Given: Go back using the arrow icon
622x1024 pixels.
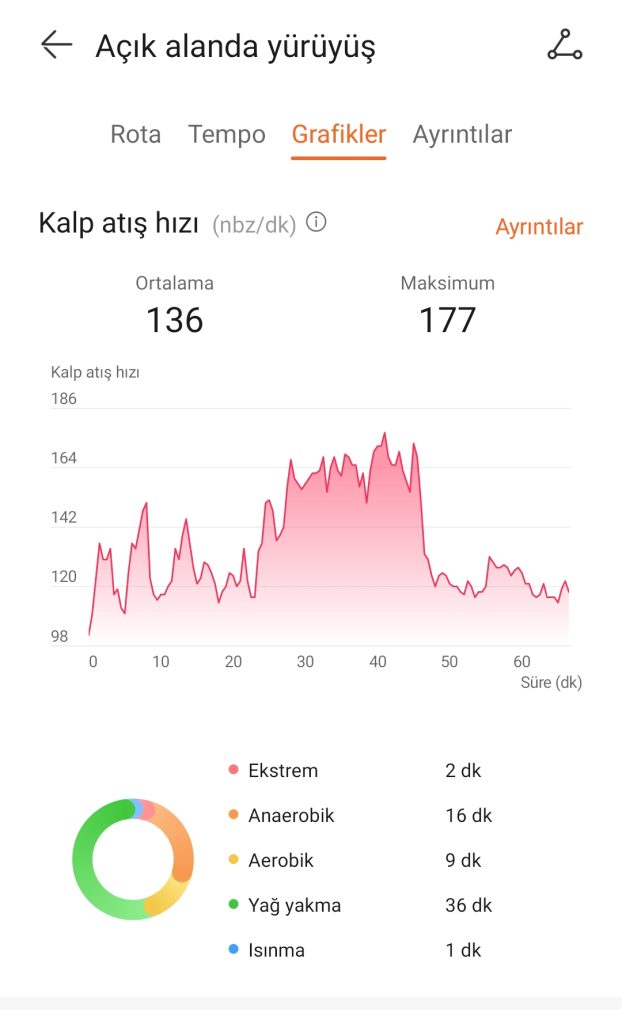Looking at the screenshot, I should tap(57, 45).
